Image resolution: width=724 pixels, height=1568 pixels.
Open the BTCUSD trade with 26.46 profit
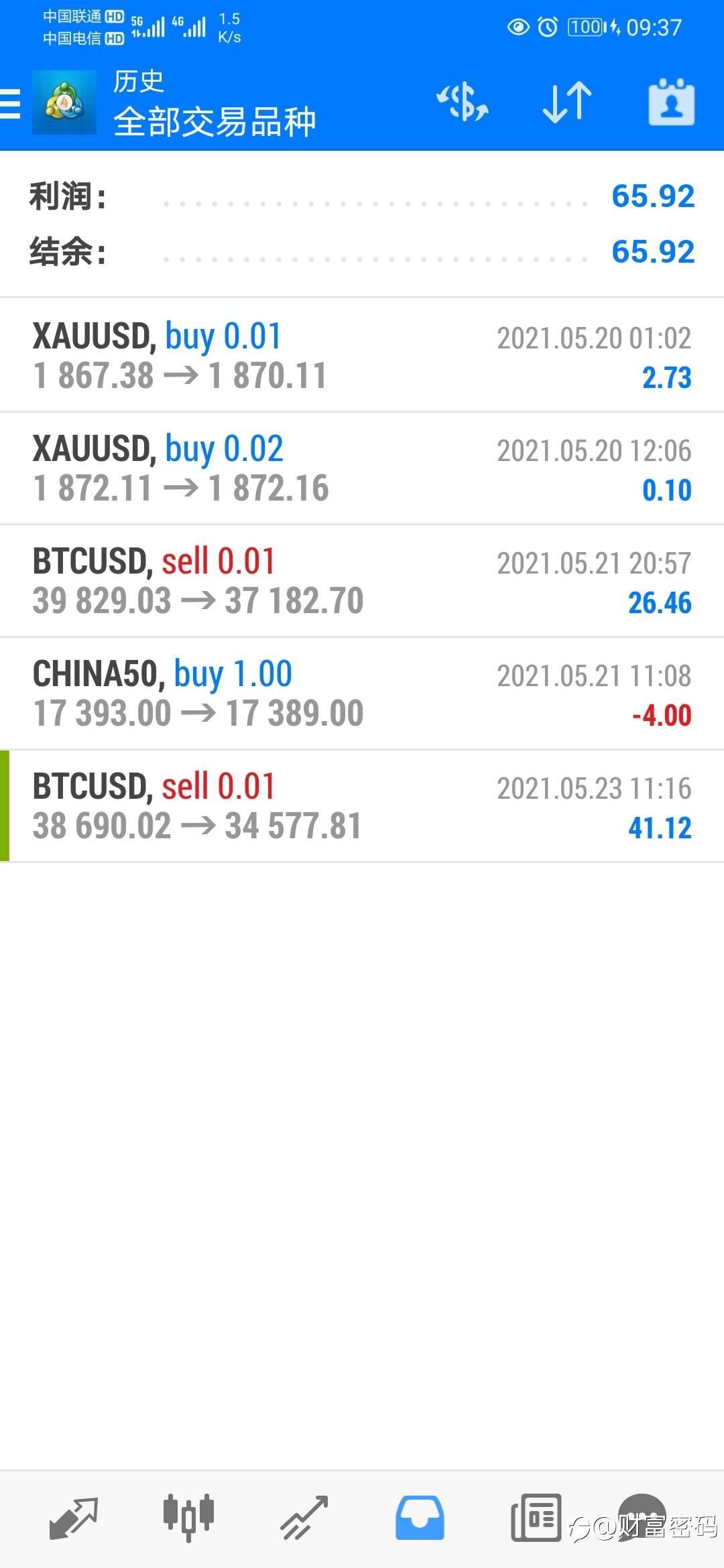pos(362,581)
